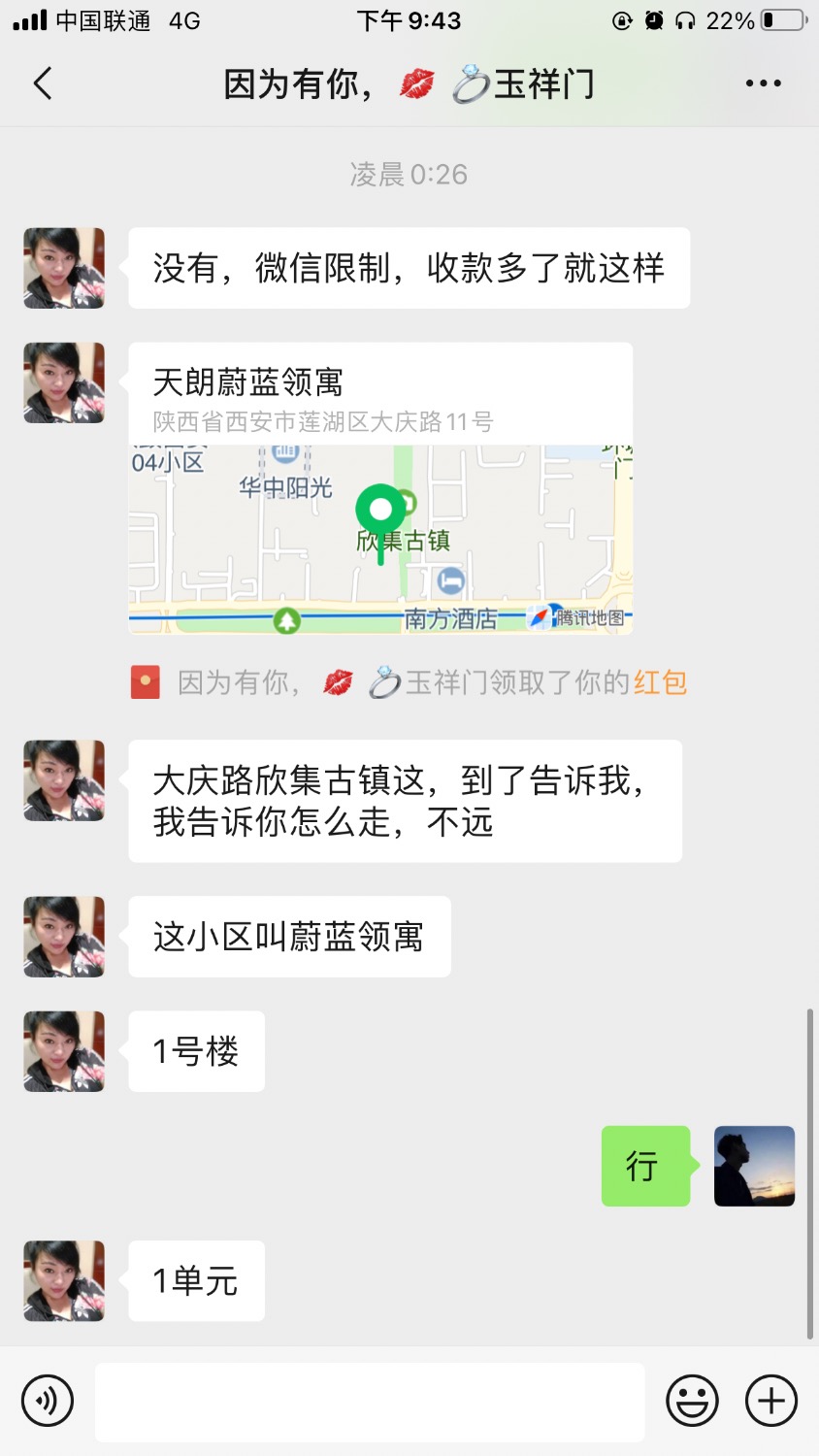
Task: View the 红包 red packet details
Action: click(x=660, y=683)
